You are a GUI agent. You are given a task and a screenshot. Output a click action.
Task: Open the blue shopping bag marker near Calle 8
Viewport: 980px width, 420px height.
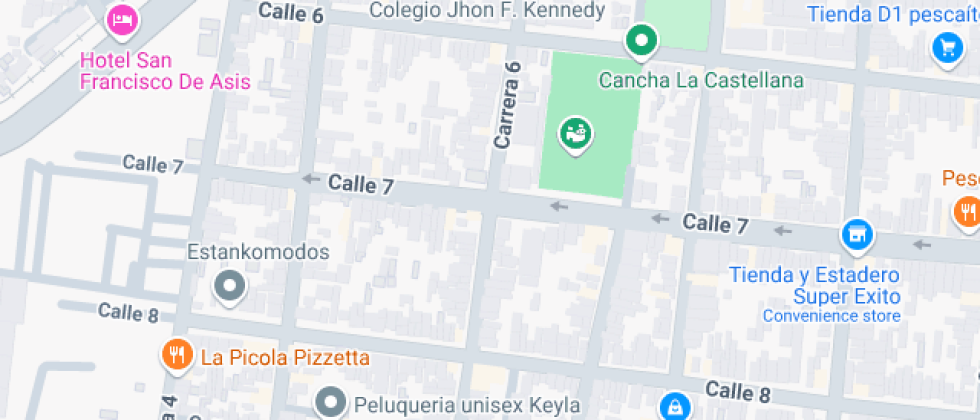tap(675, 406)
